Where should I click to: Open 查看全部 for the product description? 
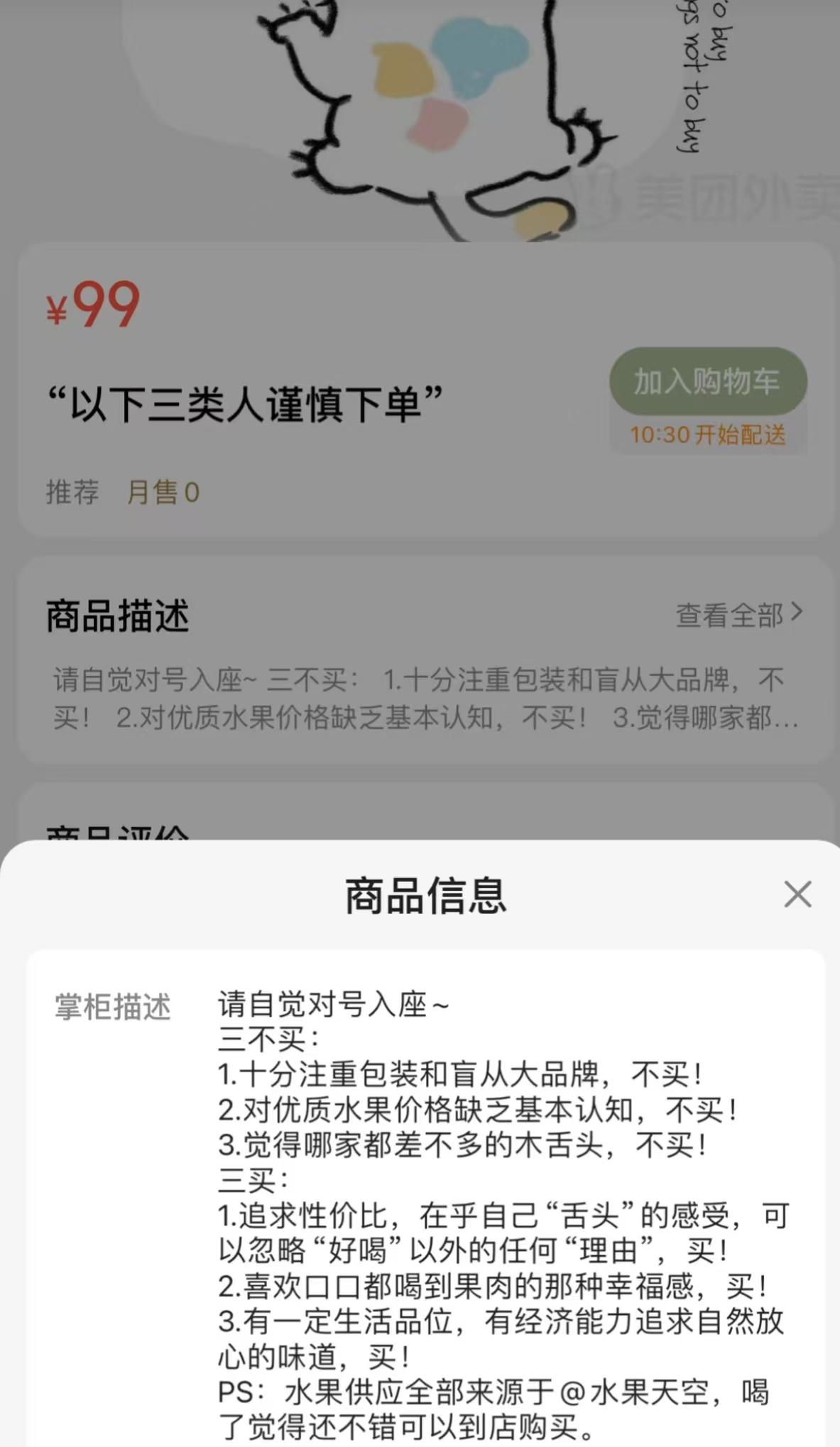(738, 615)
